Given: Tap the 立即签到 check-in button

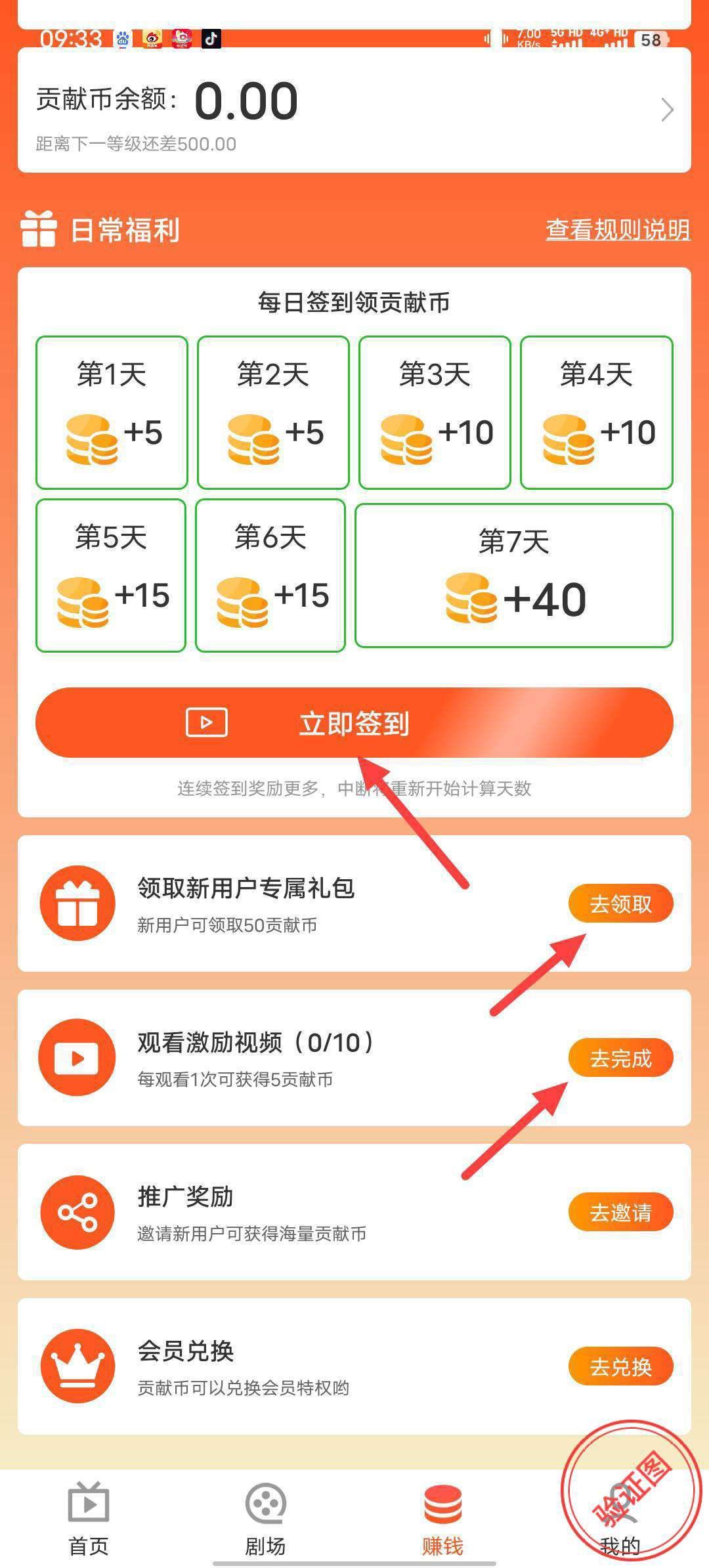Looking at the screenshot, I should (354, 722).
